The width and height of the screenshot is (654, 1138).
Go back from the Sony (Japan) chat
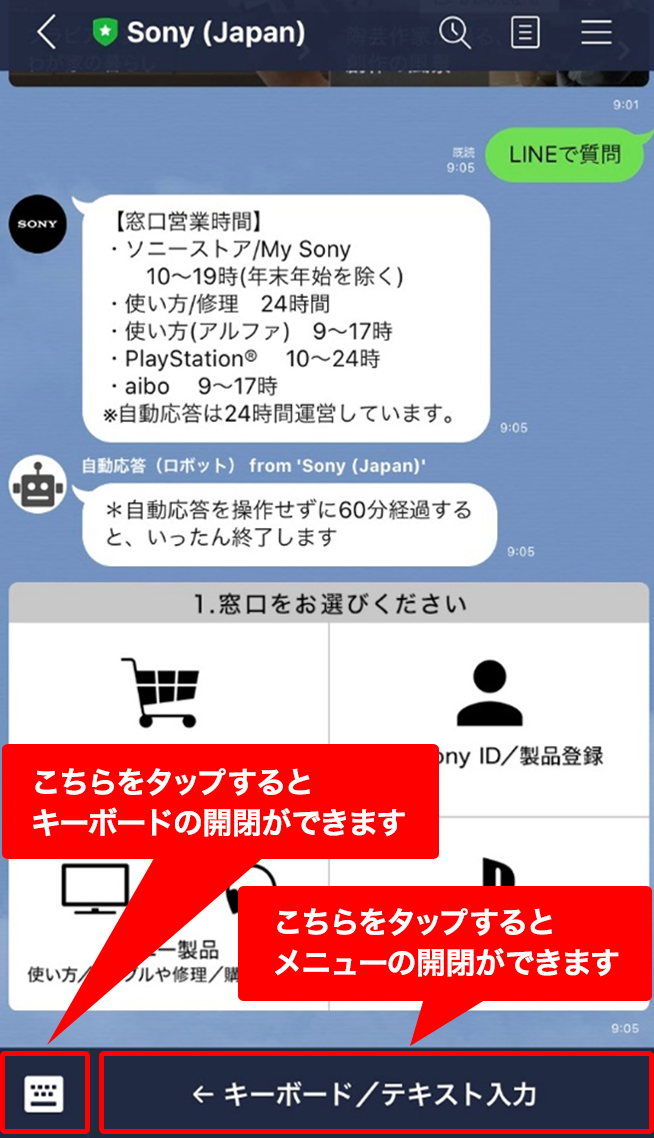point(46,33)
